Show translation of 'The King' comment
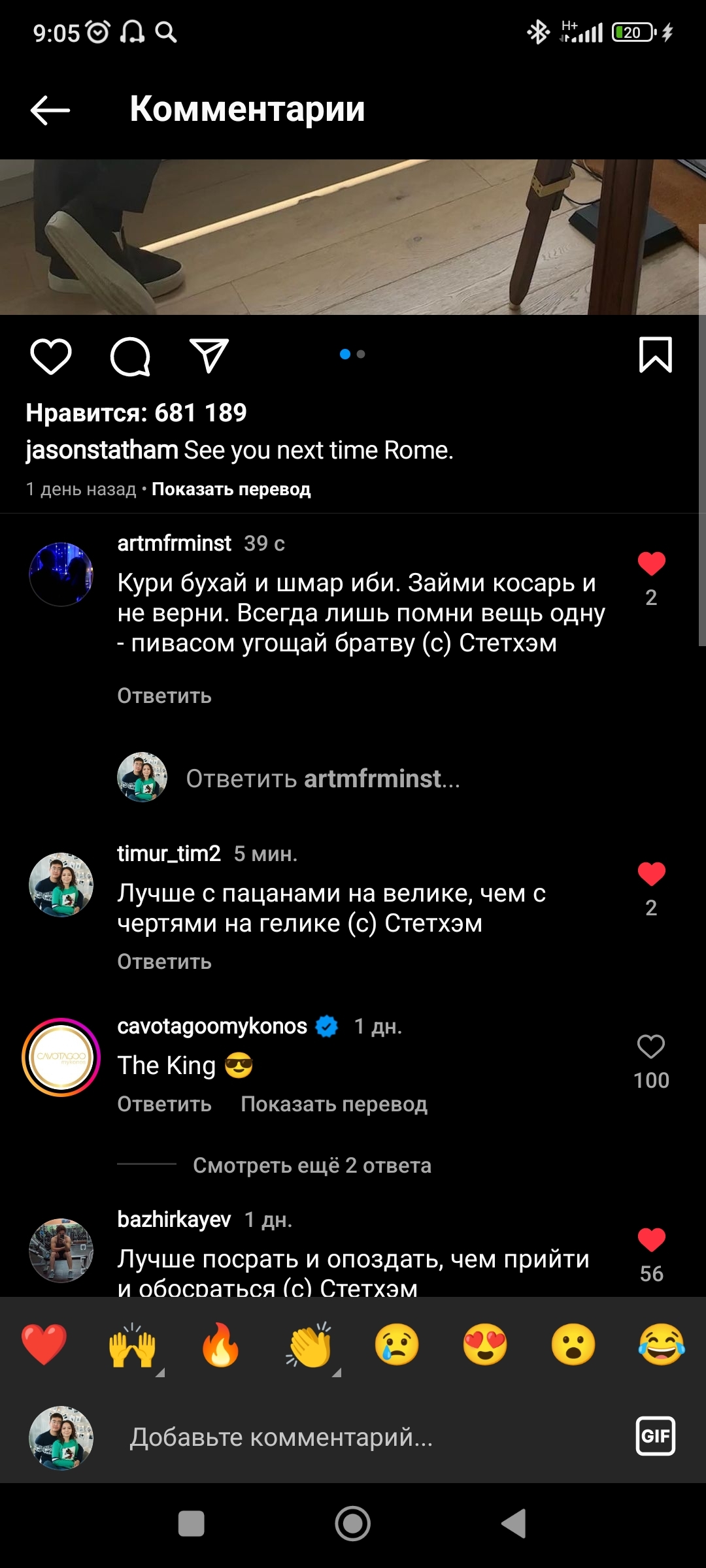 [x=333, y=1104]
